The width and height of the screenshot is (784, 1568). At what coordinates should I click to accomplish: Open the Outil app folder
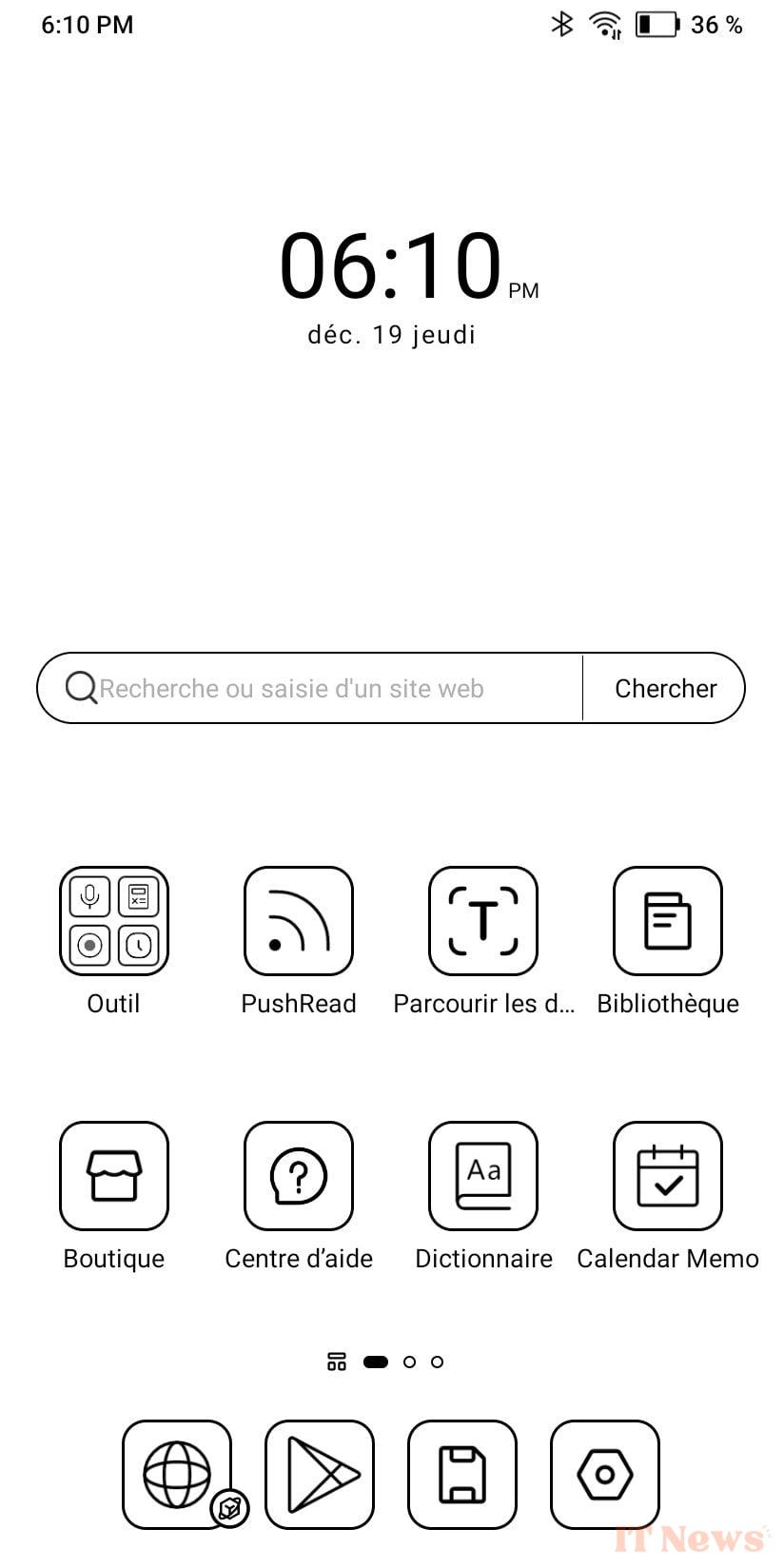coord(113,919)
